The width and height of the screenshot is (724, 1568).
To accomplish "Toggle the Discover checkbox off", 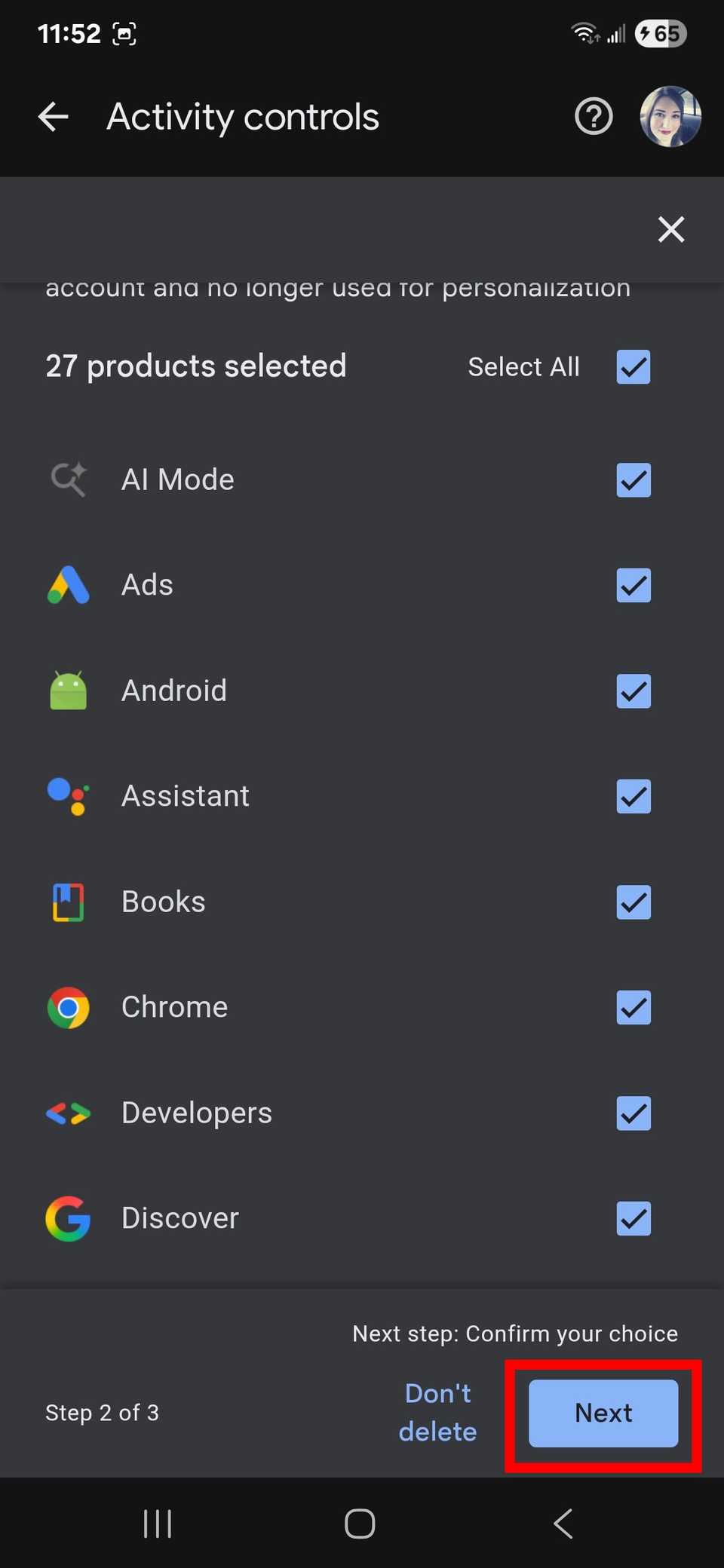I will (x=634, y=1219).
